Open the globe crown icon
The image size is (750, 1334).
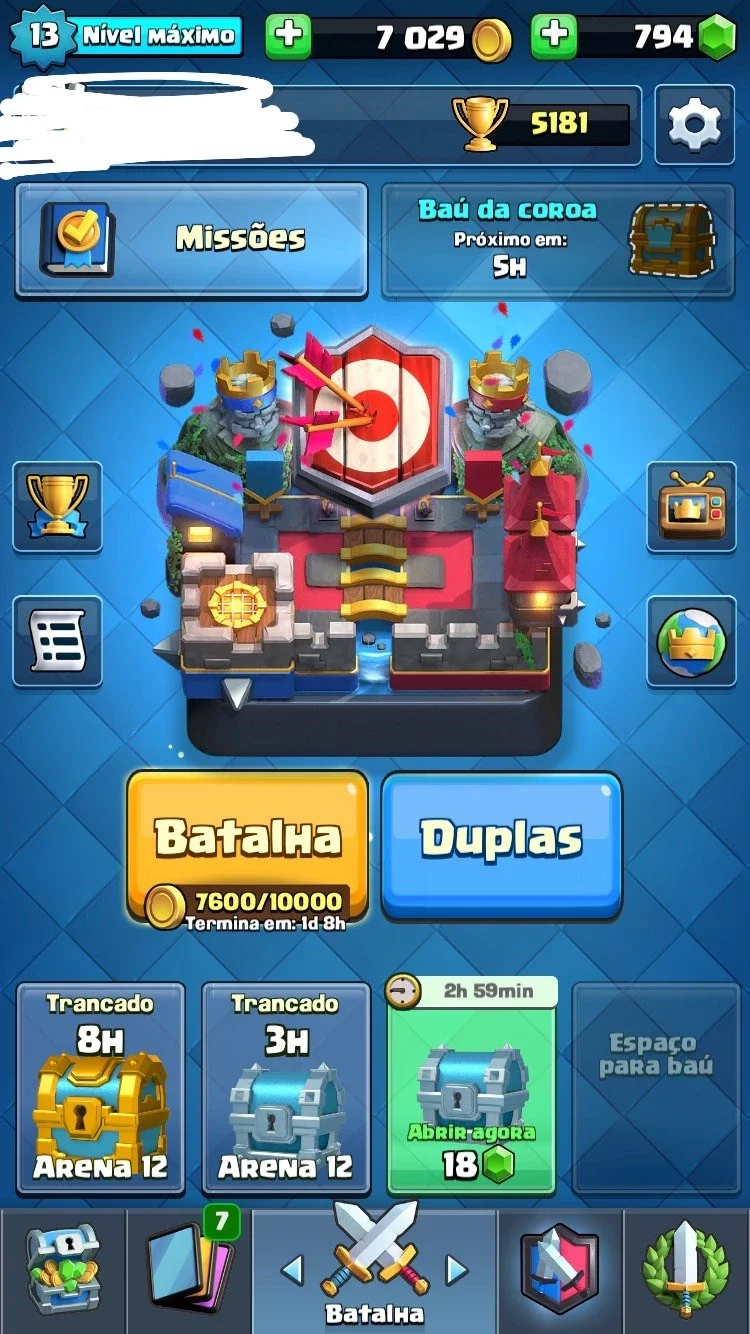point(691,641)
